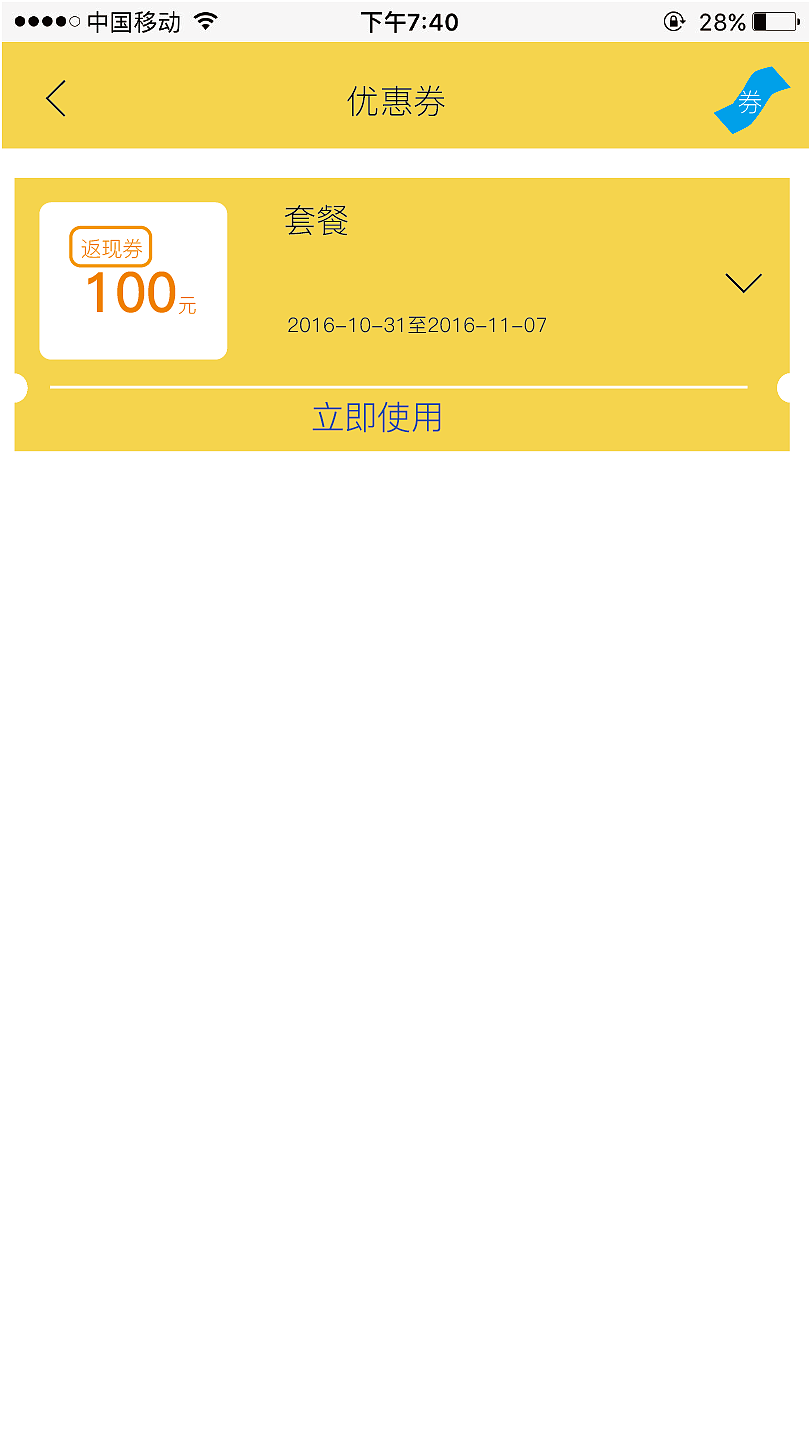
Task: Select the 套餐 coupon title
Action: click(316, 222)
